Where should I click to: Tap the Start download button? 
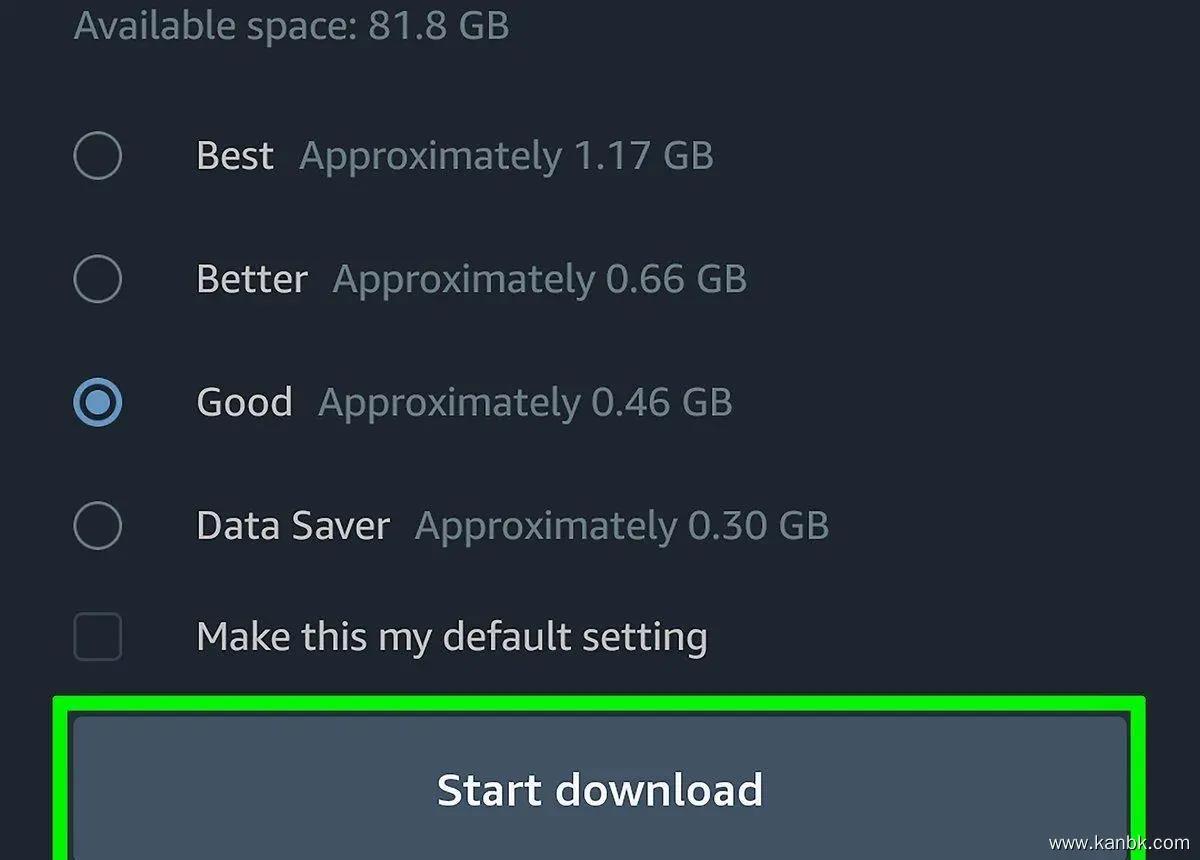[x=600, y=789]
